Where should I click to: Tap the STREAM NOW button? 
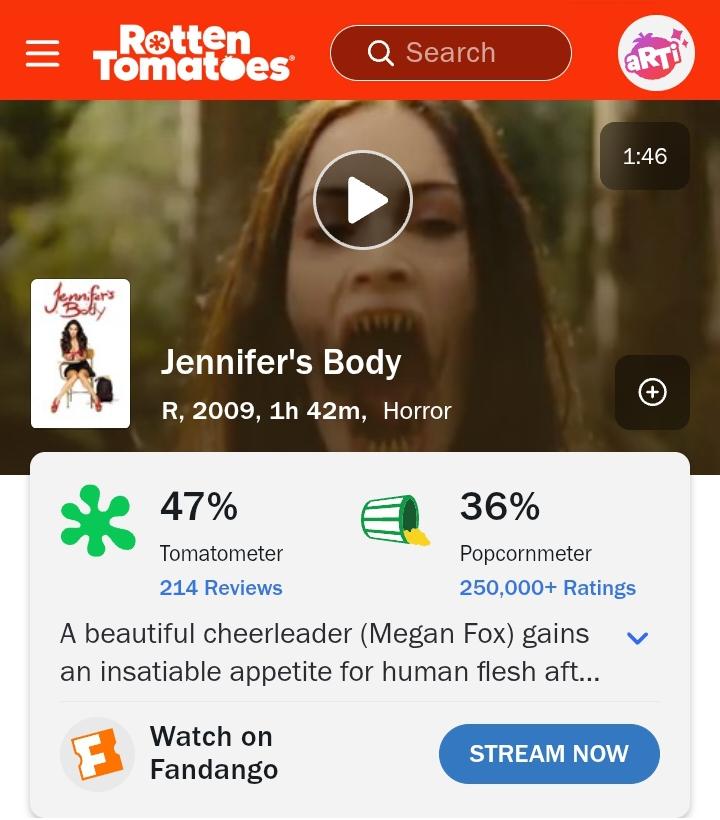click(x=549, y=754)
